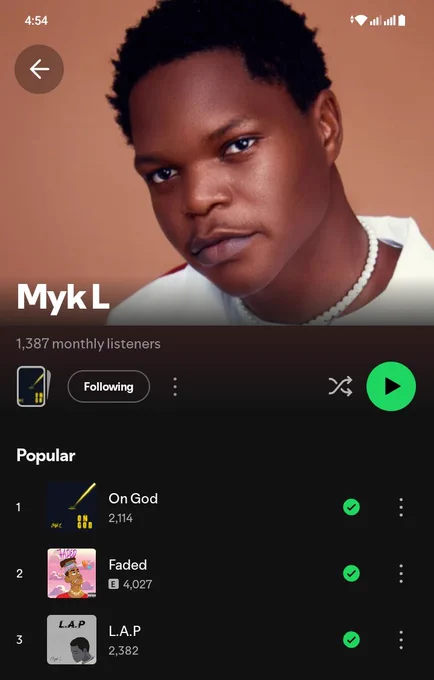Go back using the arrow button
This screenshot has height=680, width=434.
[x=39, y=69]
